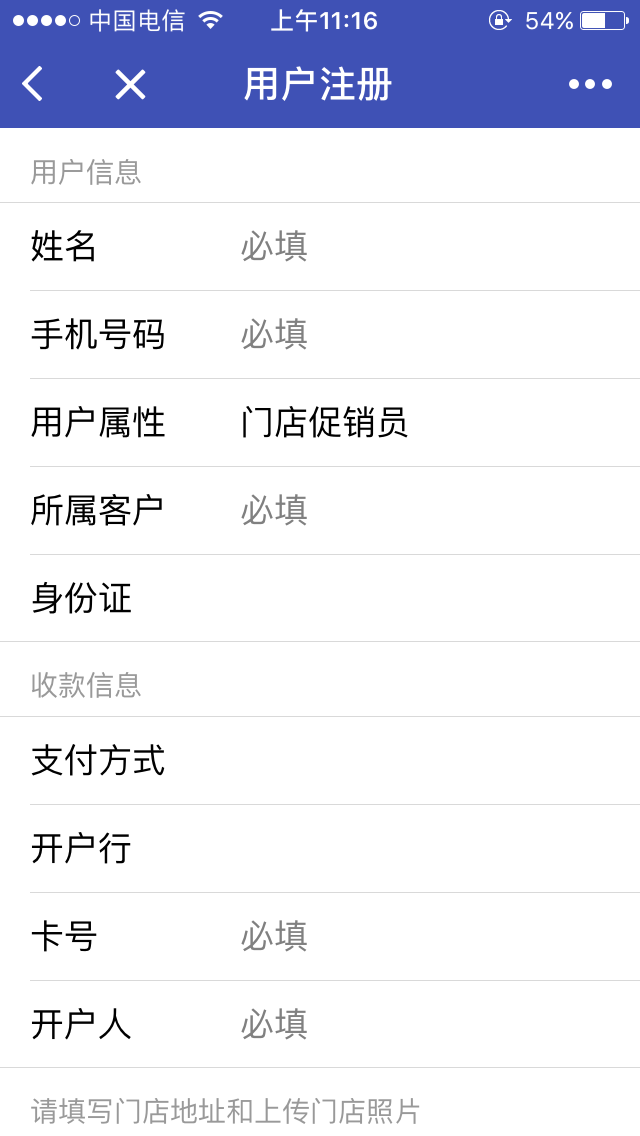Open the three-dot more menu

590,84
